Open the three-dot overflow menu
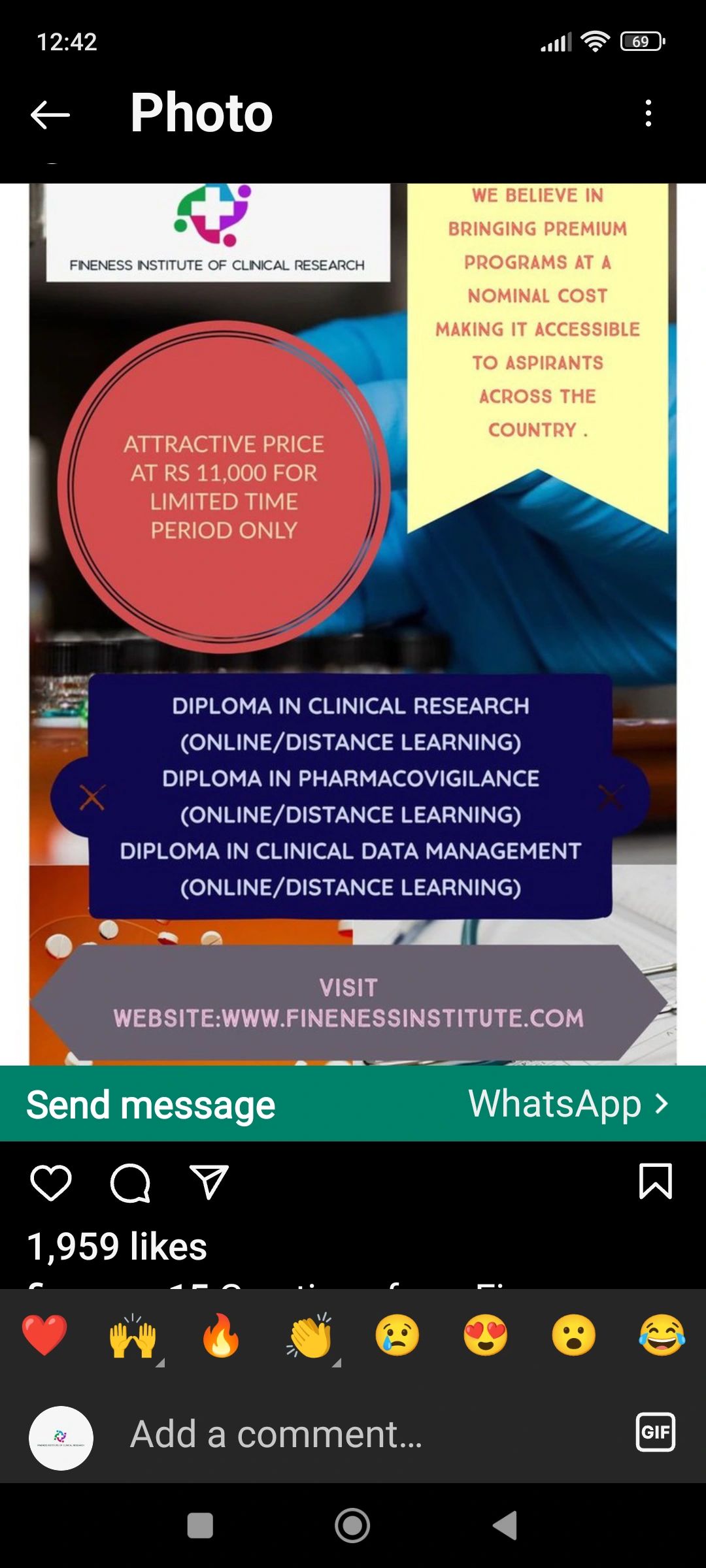The width and height of the screenshot is (706, 1568). click(648, 114)
